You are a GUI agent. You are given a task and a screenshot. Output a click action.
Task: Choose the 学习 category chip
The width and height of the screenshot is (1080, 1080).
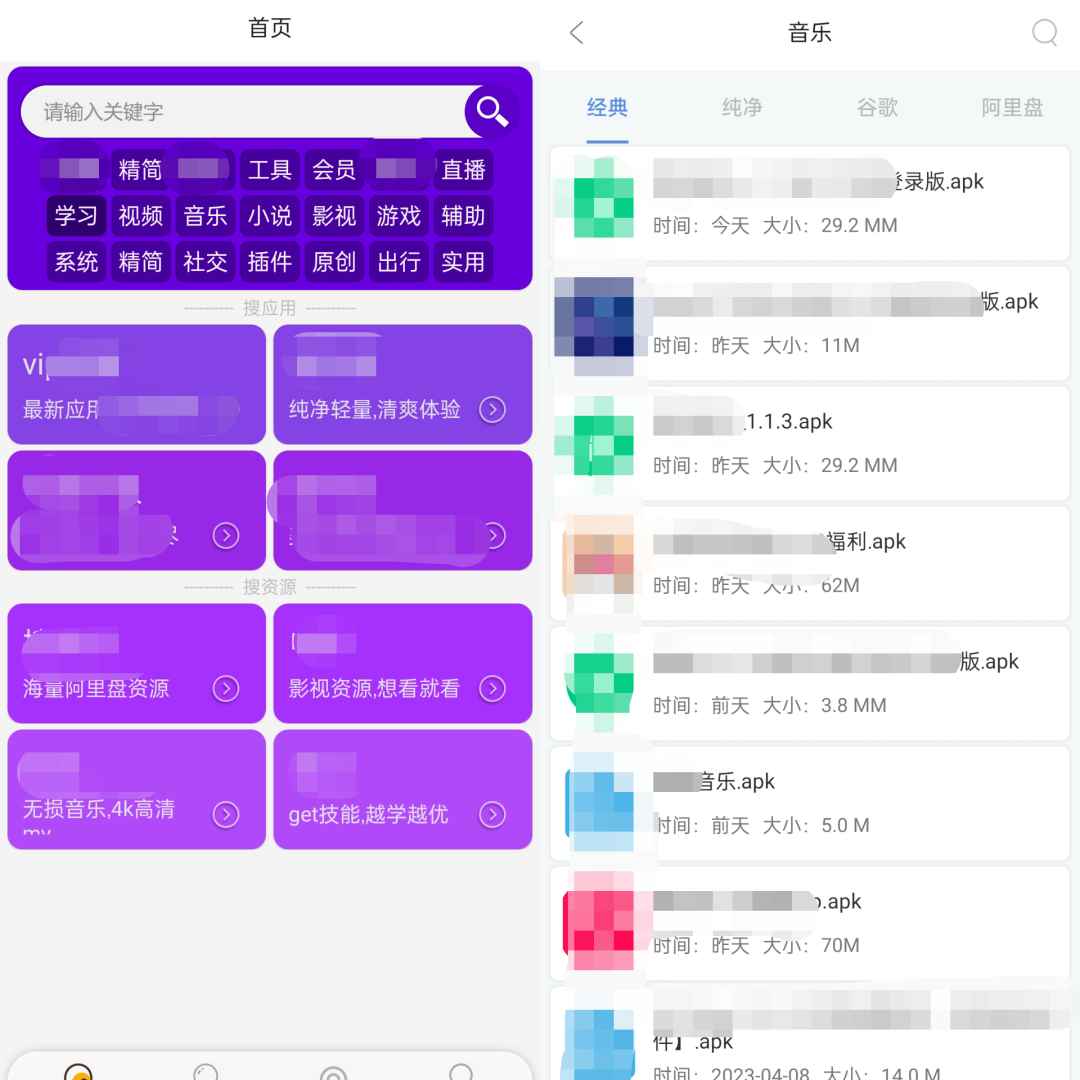(76, 216)
